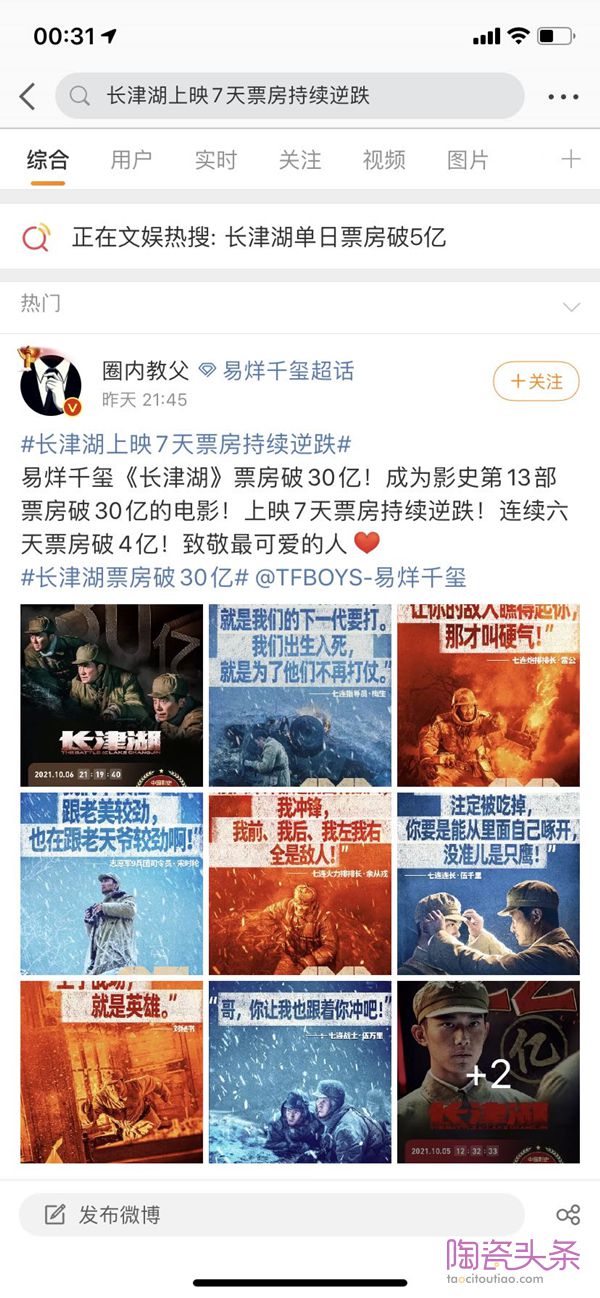Open the last image tile showing +2
This screenshot has height=1298, width=600.
(488, 1072)
